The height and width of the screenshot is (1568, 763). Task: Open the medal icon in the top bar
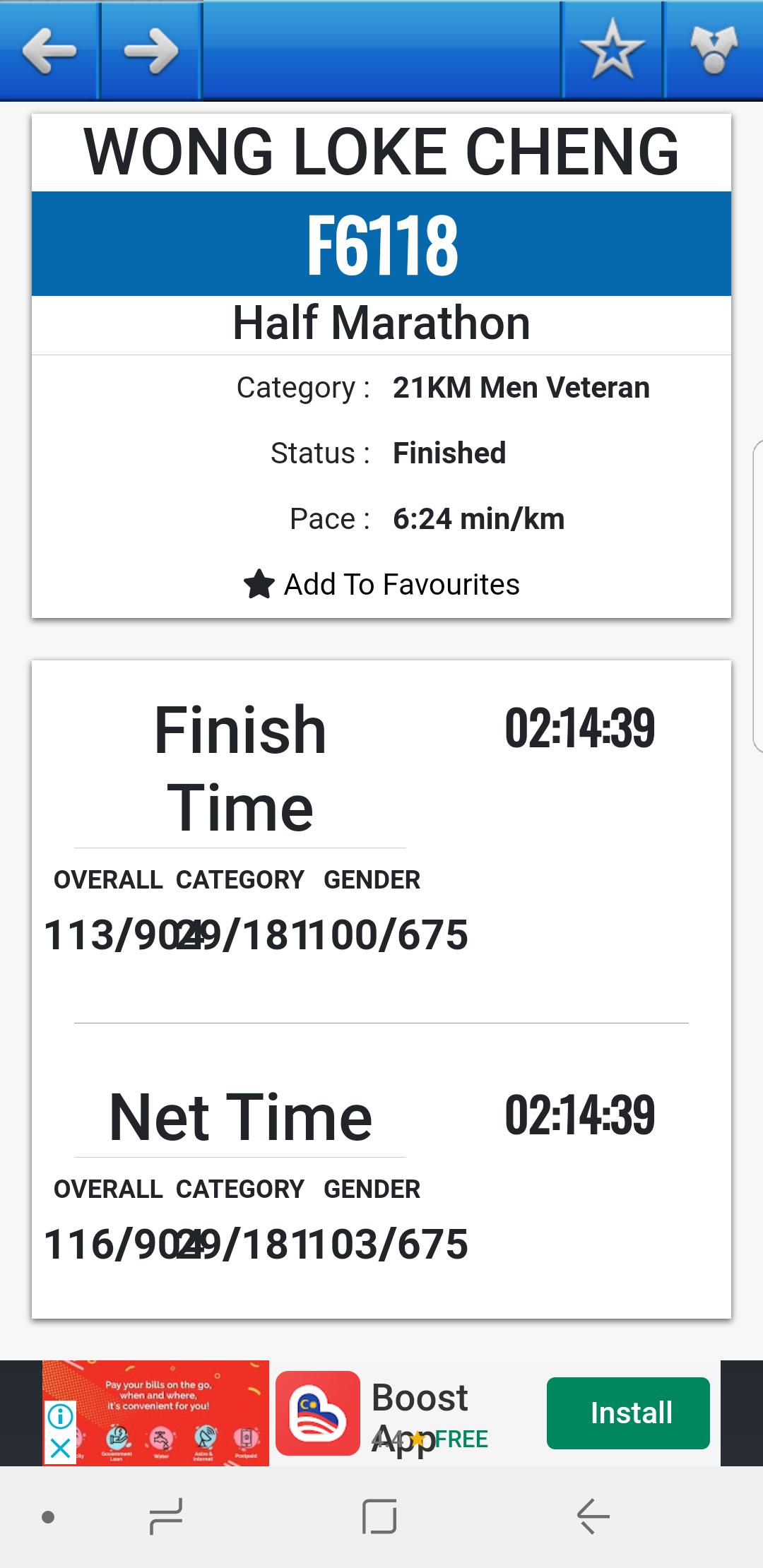pos(714,51)
